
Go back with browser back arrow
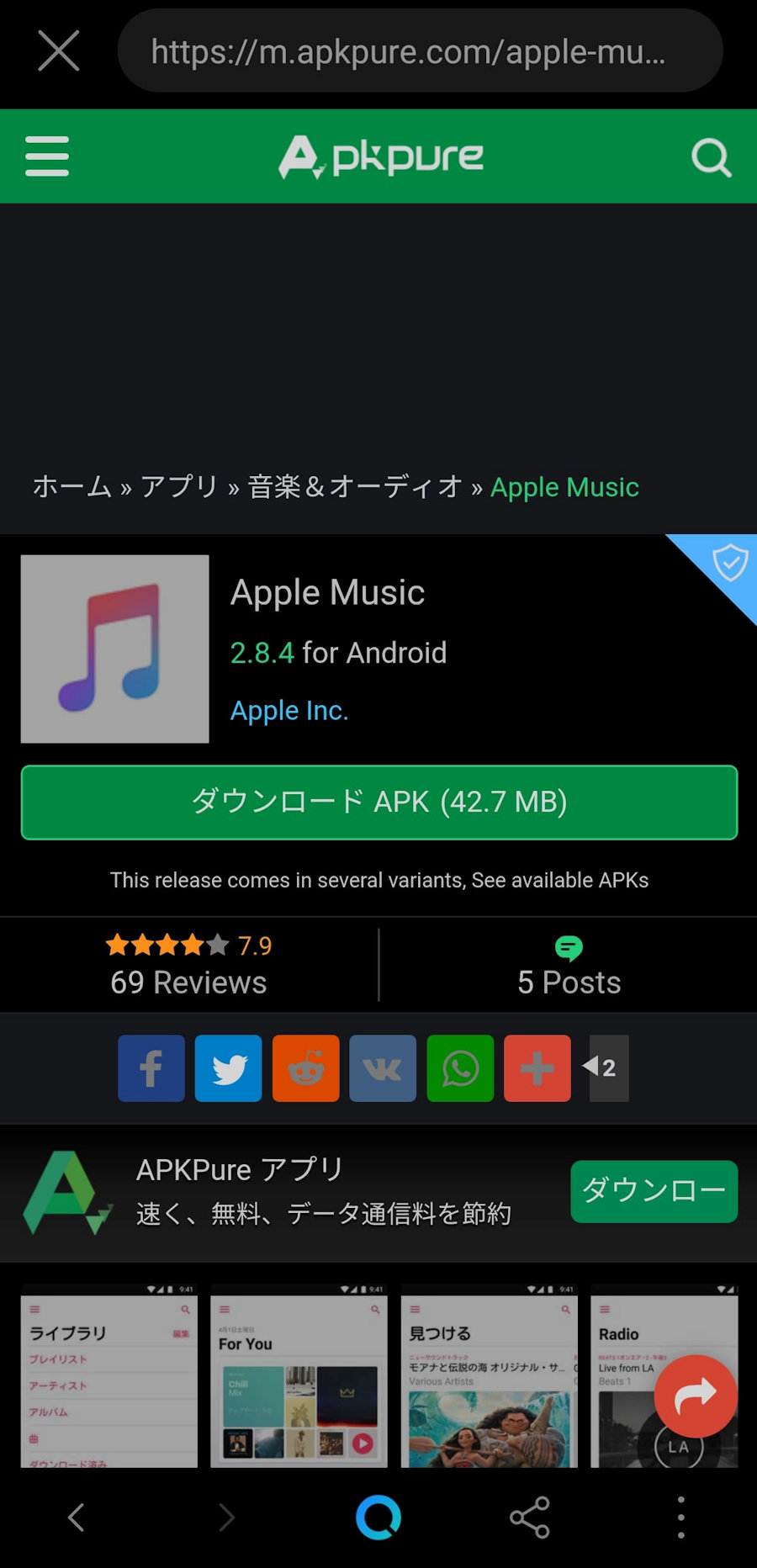(76, 1518)
